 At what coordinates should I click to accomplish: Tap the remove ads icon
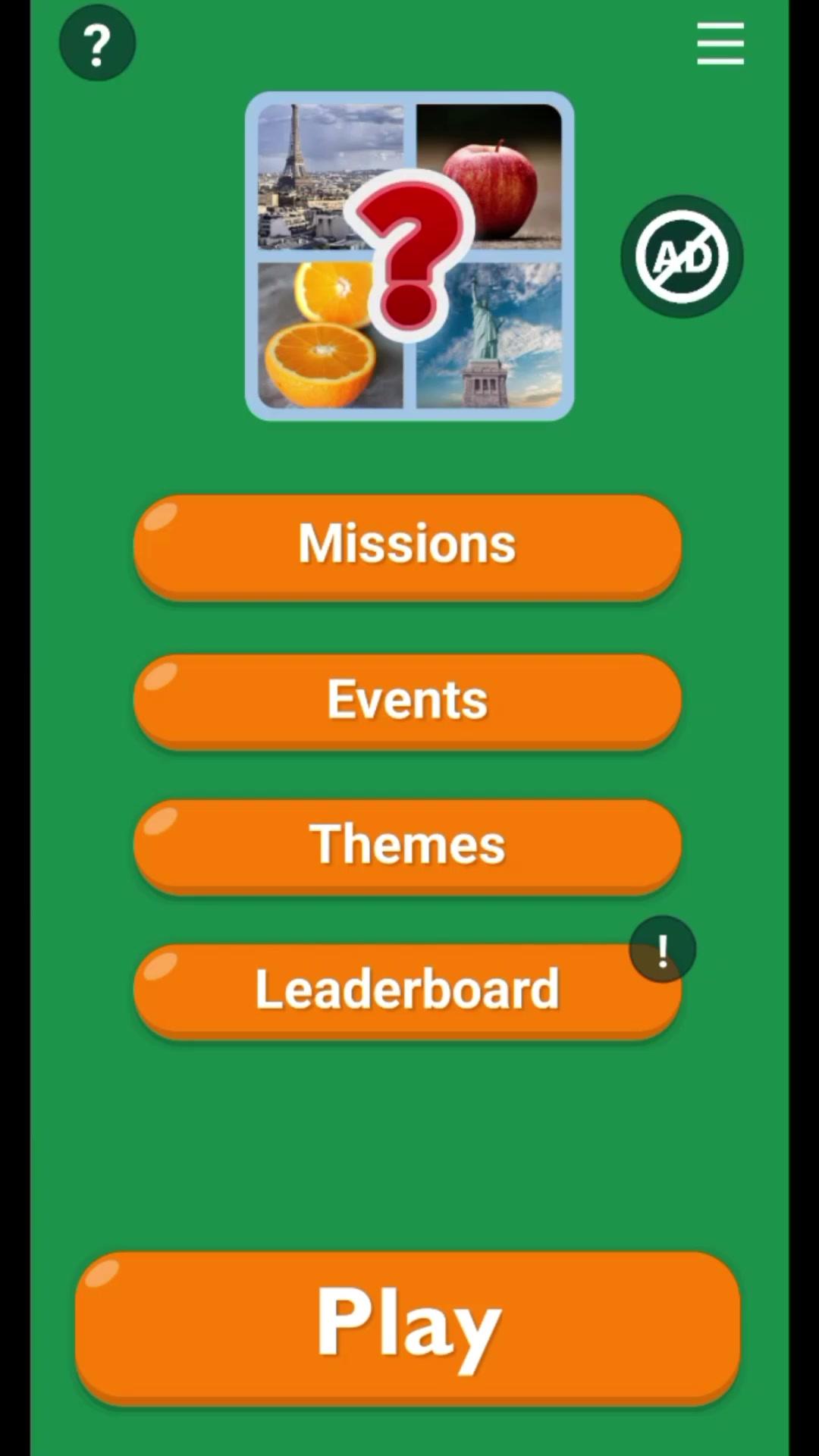[681, 256]
